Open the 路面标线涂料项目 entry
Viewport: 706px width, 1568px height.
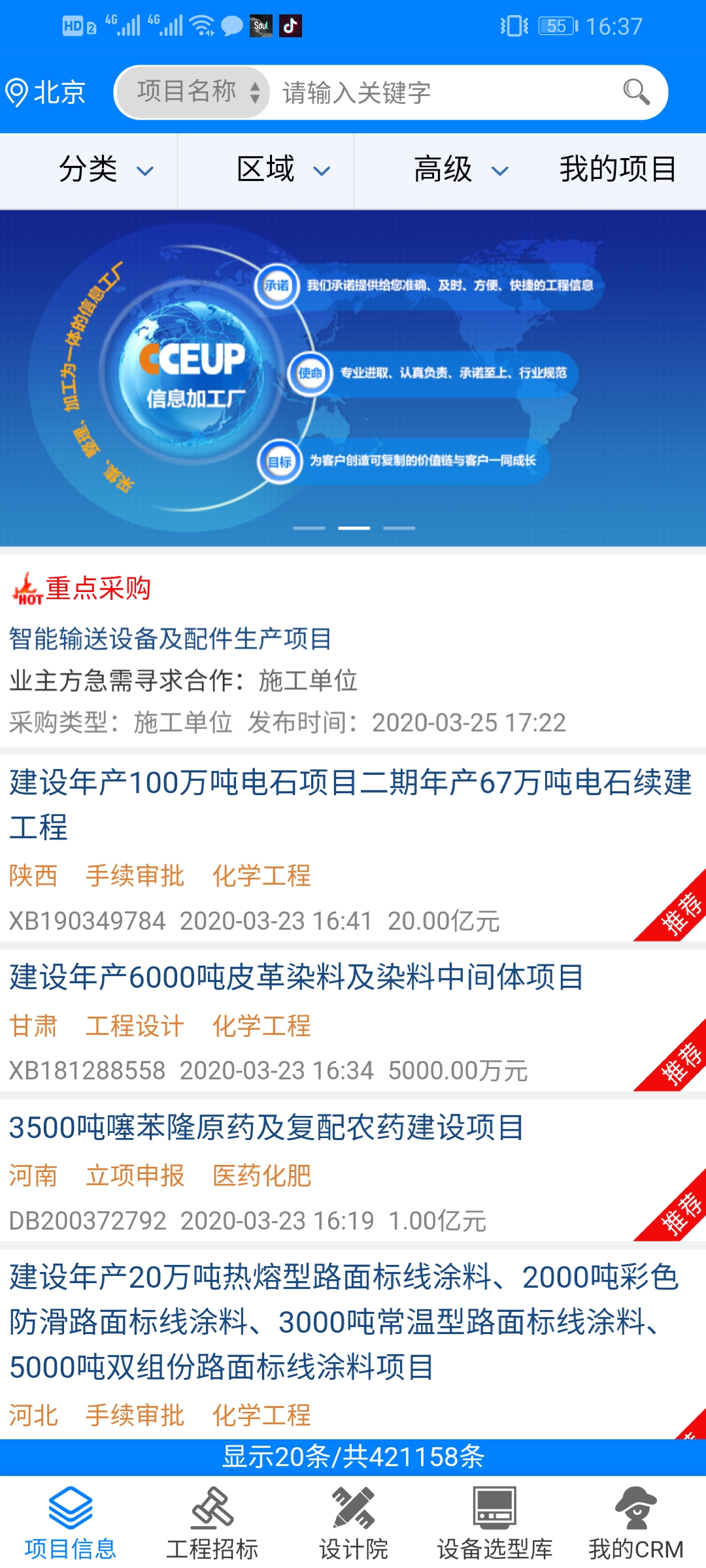343,1322
